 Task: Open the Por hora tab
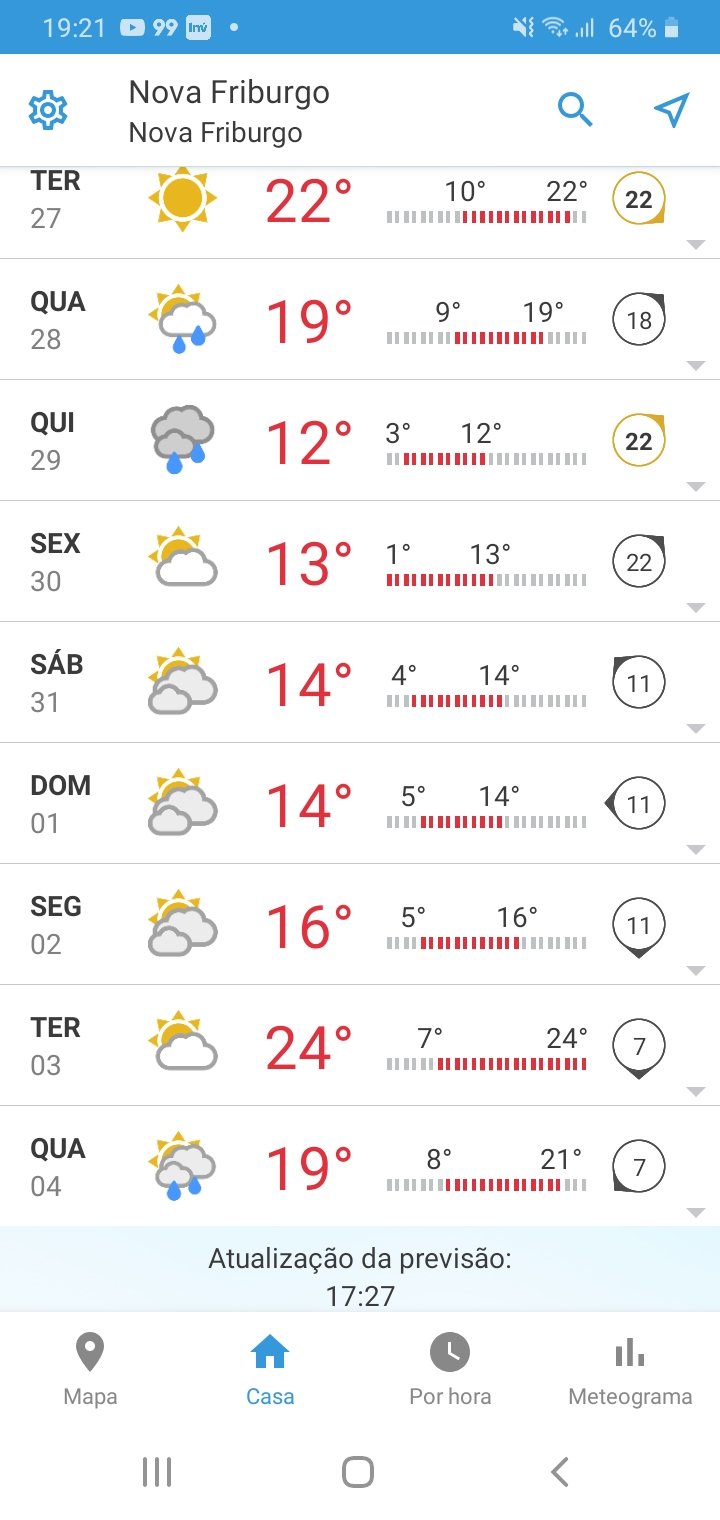click(450, 1370)
